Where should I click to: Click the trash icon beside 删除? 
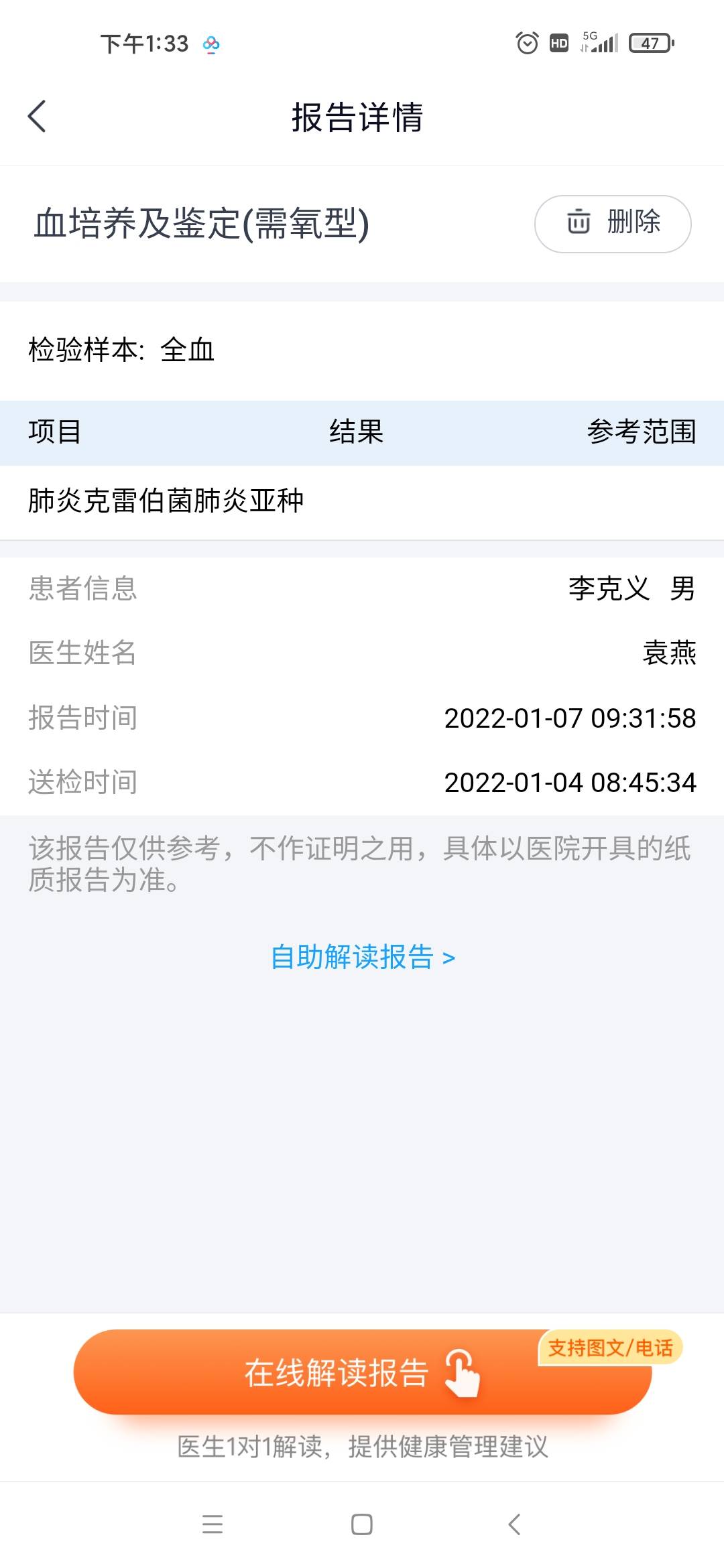pyautogui.click(x=578, y=223)
